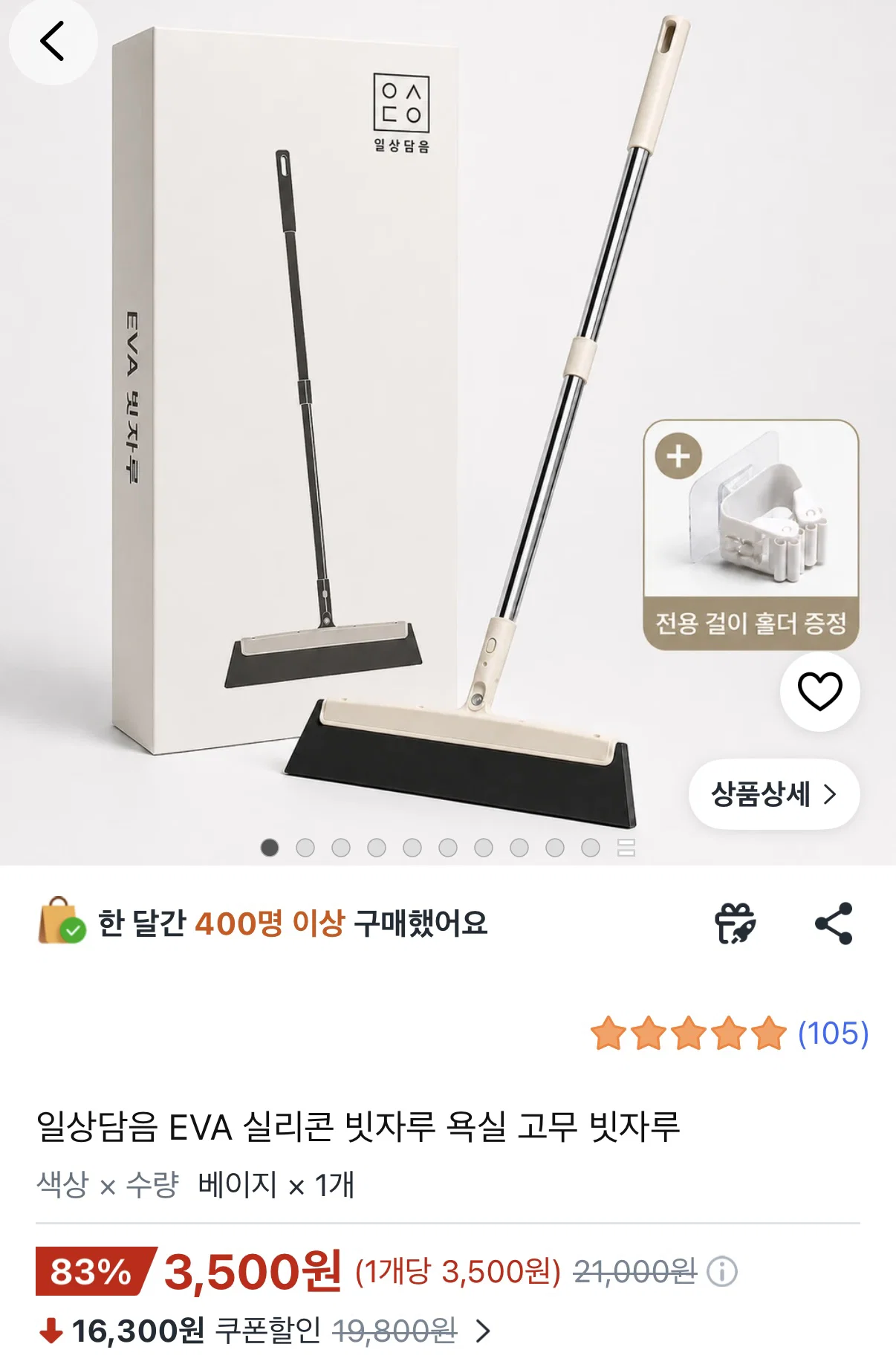Show price info via the circled i
The image size is (896, 1367).
721,1271
